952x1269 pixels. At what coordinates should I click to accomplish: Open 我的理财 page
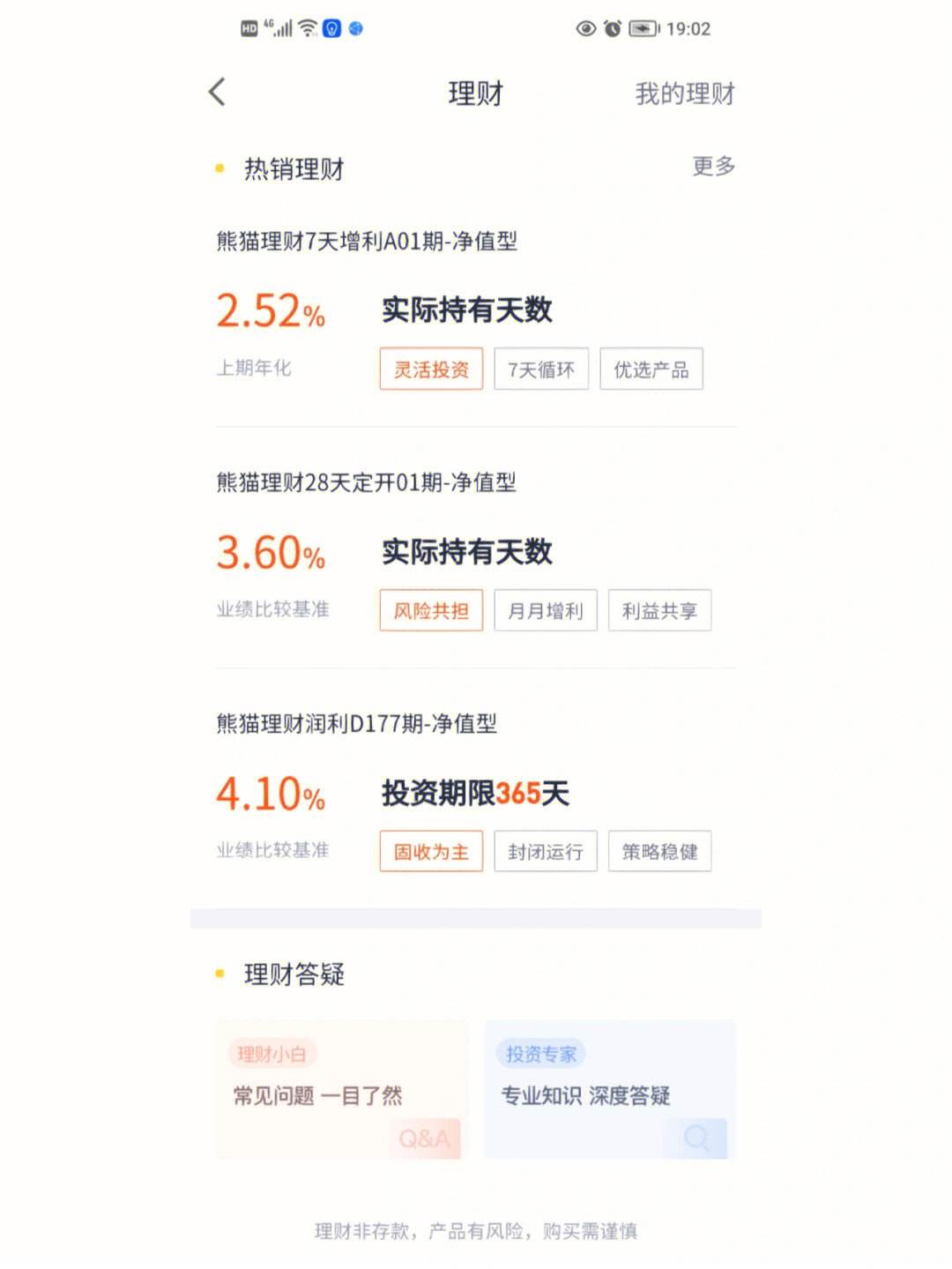point(685,93)
